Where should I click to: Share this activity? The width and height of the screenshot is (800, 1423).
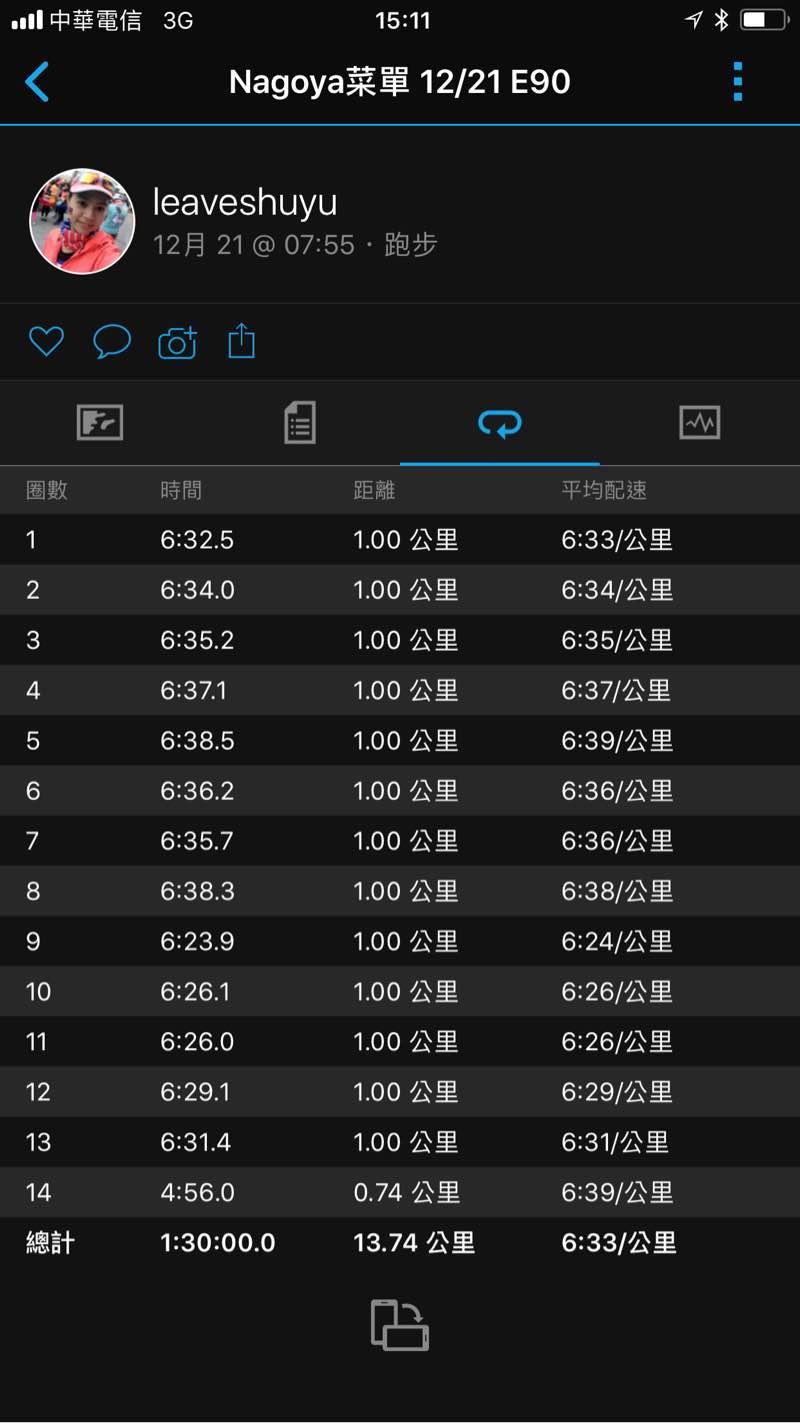point(242,342)
